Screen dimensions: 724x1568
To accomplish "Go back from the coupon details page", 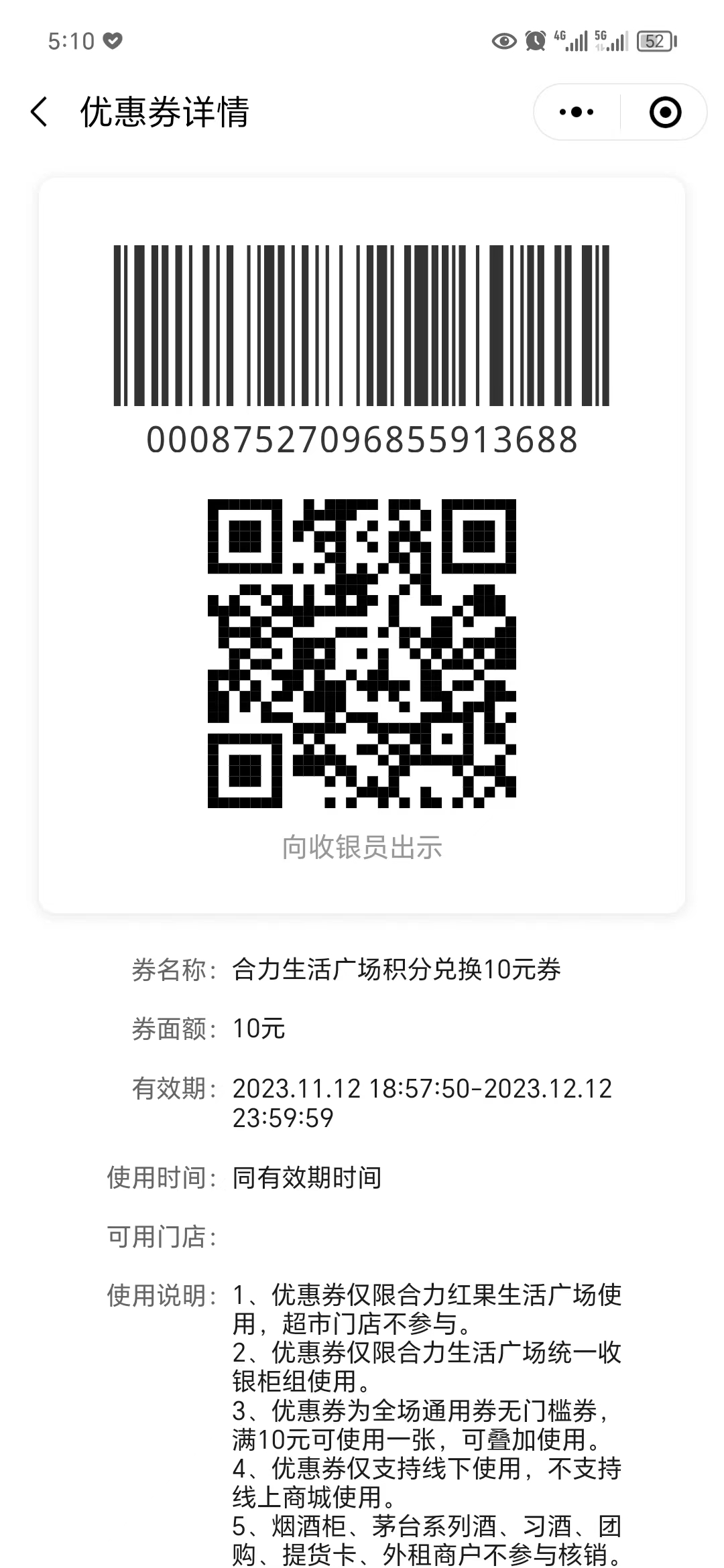I will [40, 112].
